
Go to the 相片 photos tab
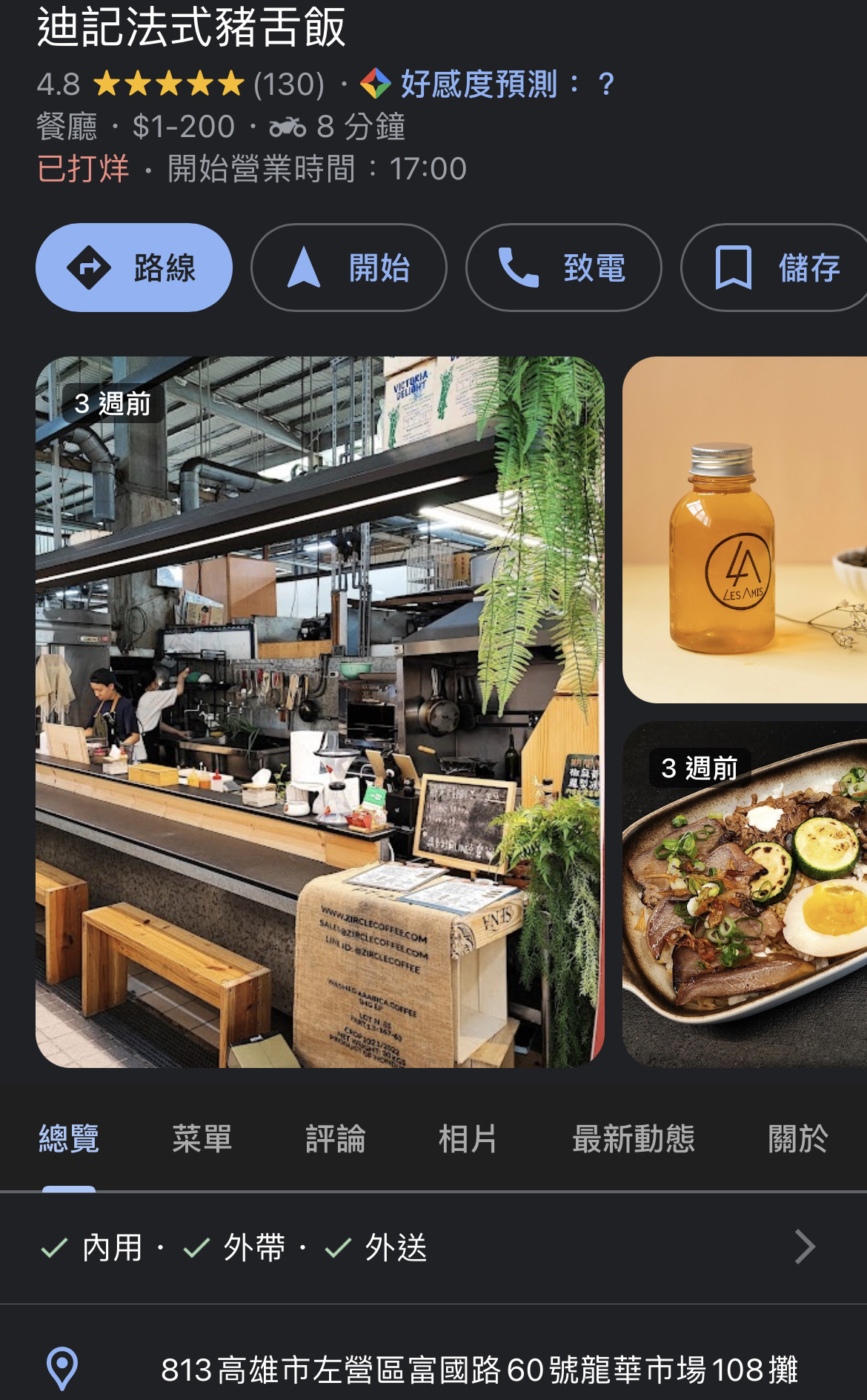coord(468,1139)
